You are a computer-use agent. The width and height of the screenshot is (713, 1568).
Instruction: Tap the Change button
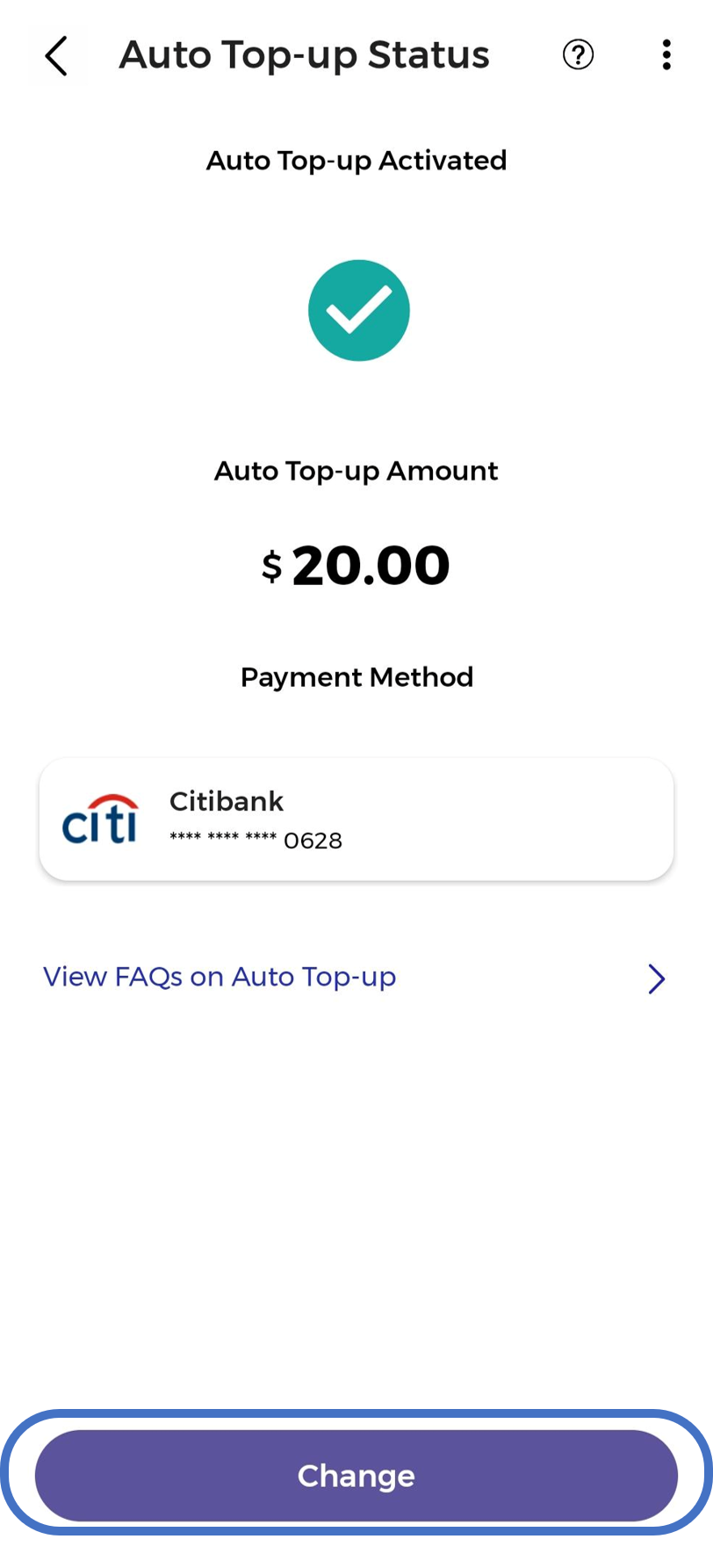[356, 1476]
